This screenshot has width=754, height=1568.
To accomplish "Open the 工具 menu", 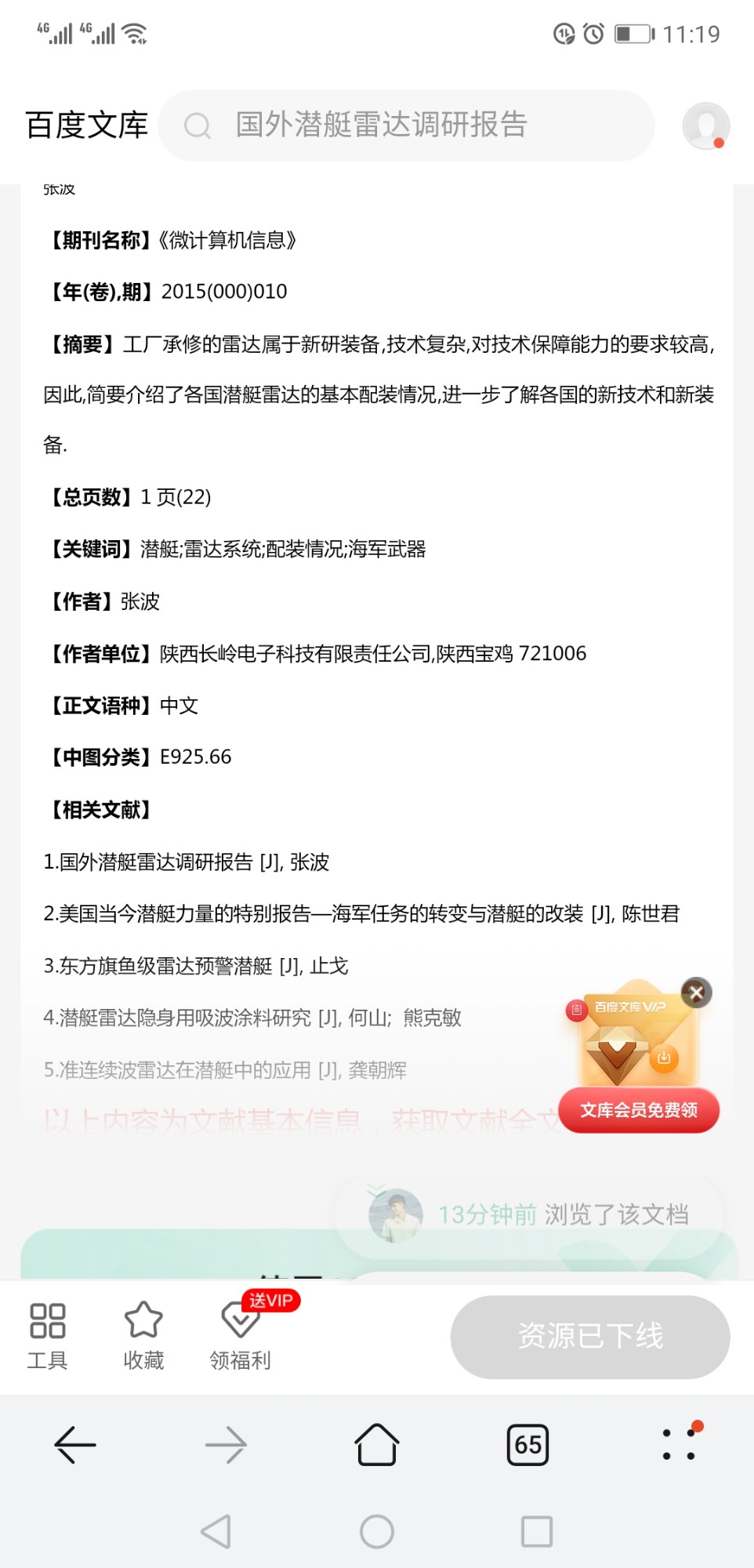I will tap(47, 1335).
